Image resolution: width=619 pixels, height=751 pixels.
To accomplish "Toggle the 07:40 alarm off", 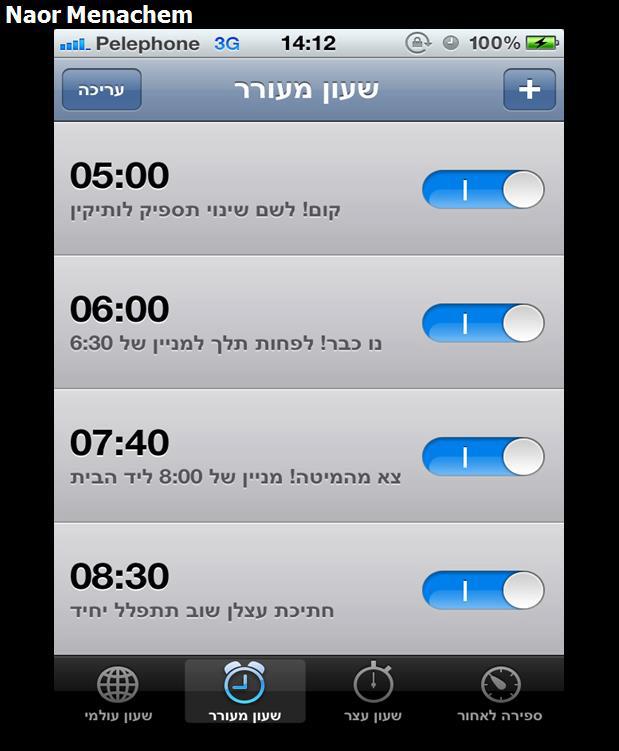I will coord(484,457).
